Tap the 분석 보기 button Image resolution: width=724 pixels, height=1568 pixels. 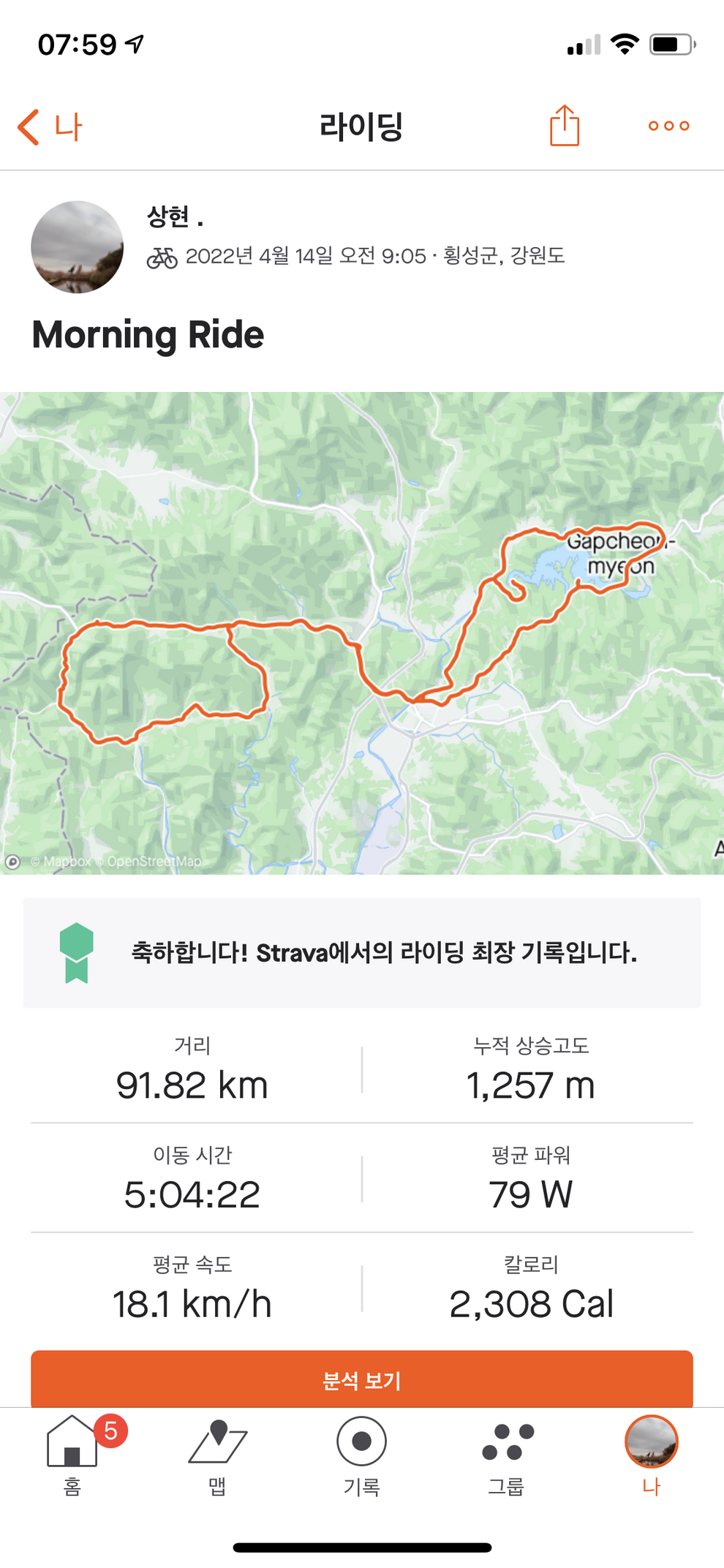click(362, 1379)
